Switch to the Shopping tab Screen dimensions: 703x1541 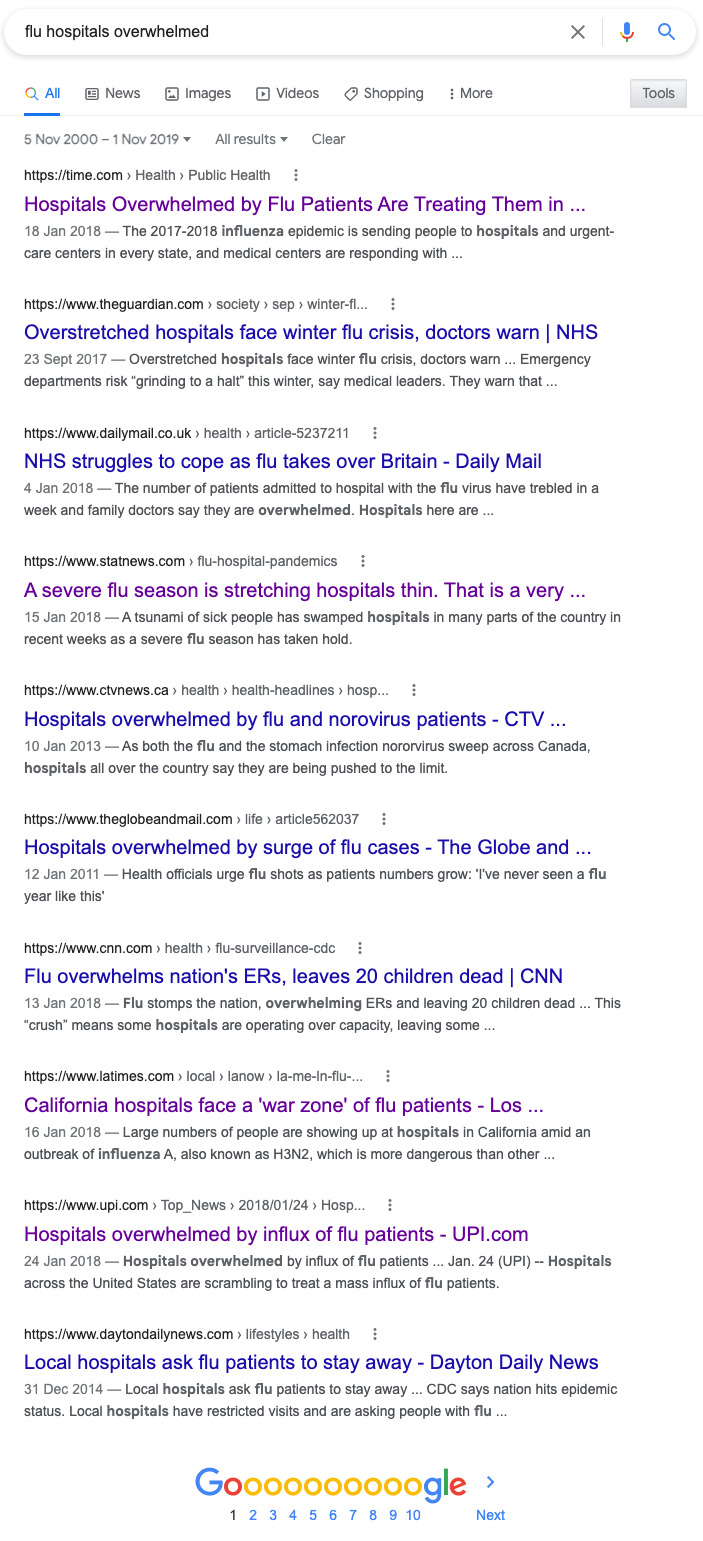384,93
